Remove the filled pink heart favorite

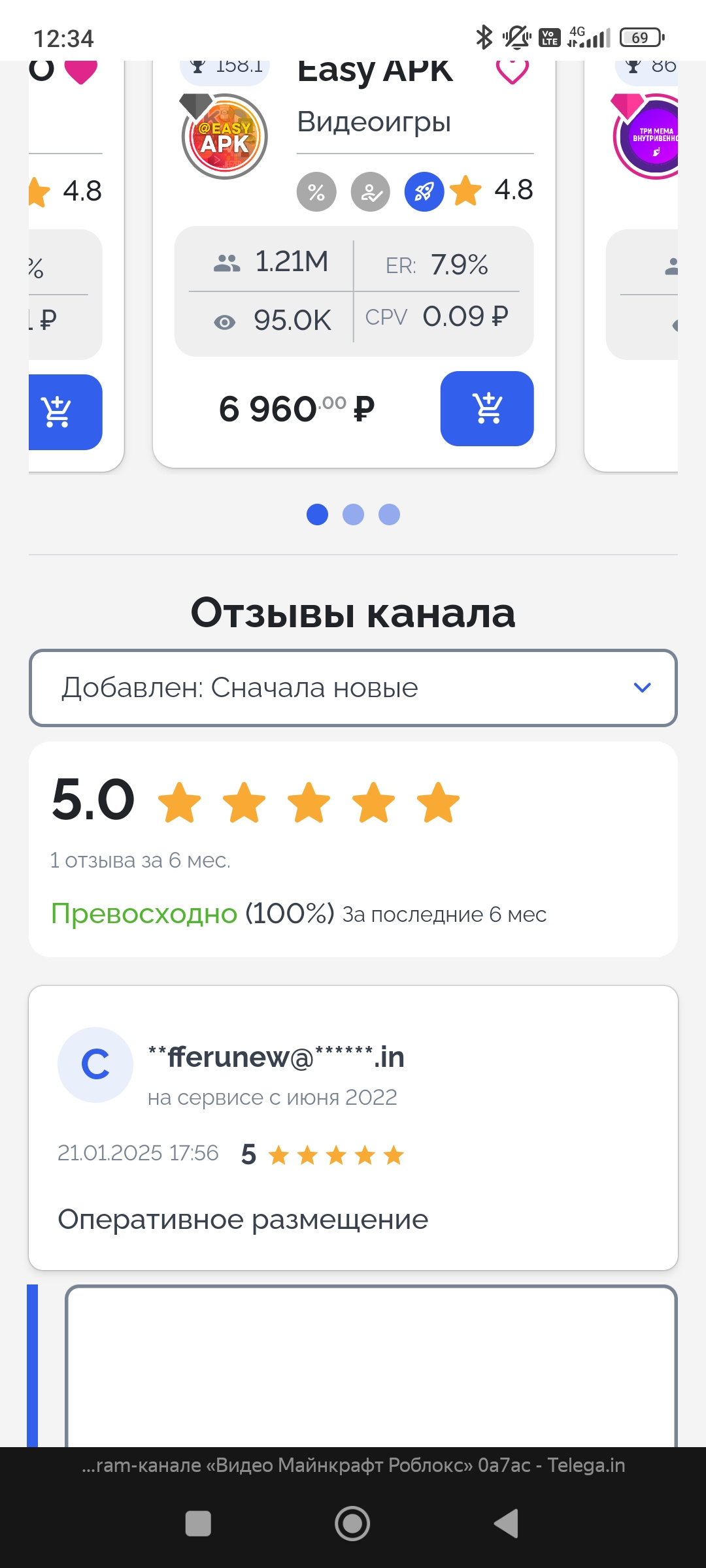coord(81,71)
